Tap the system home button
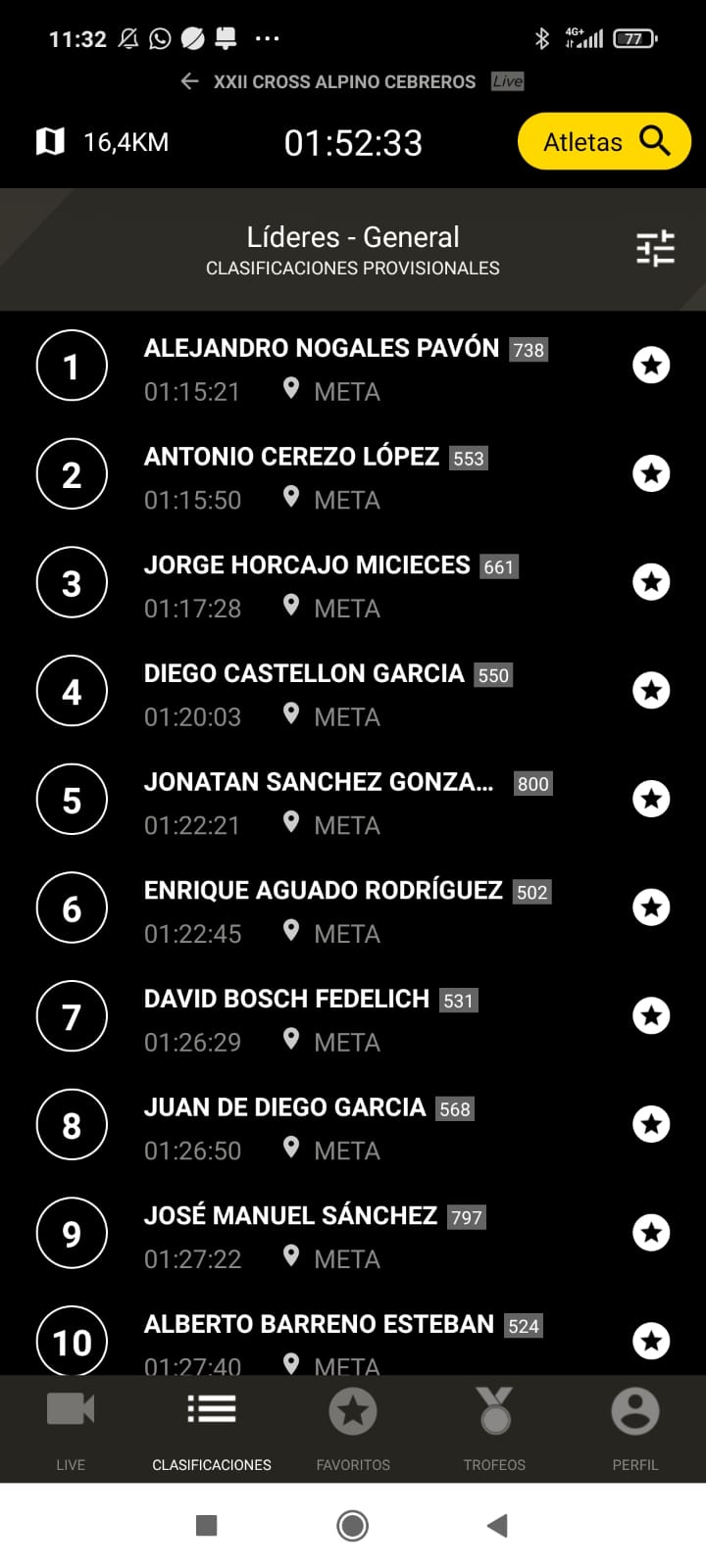706x1568 pixels. click(x=352, y=1525)
